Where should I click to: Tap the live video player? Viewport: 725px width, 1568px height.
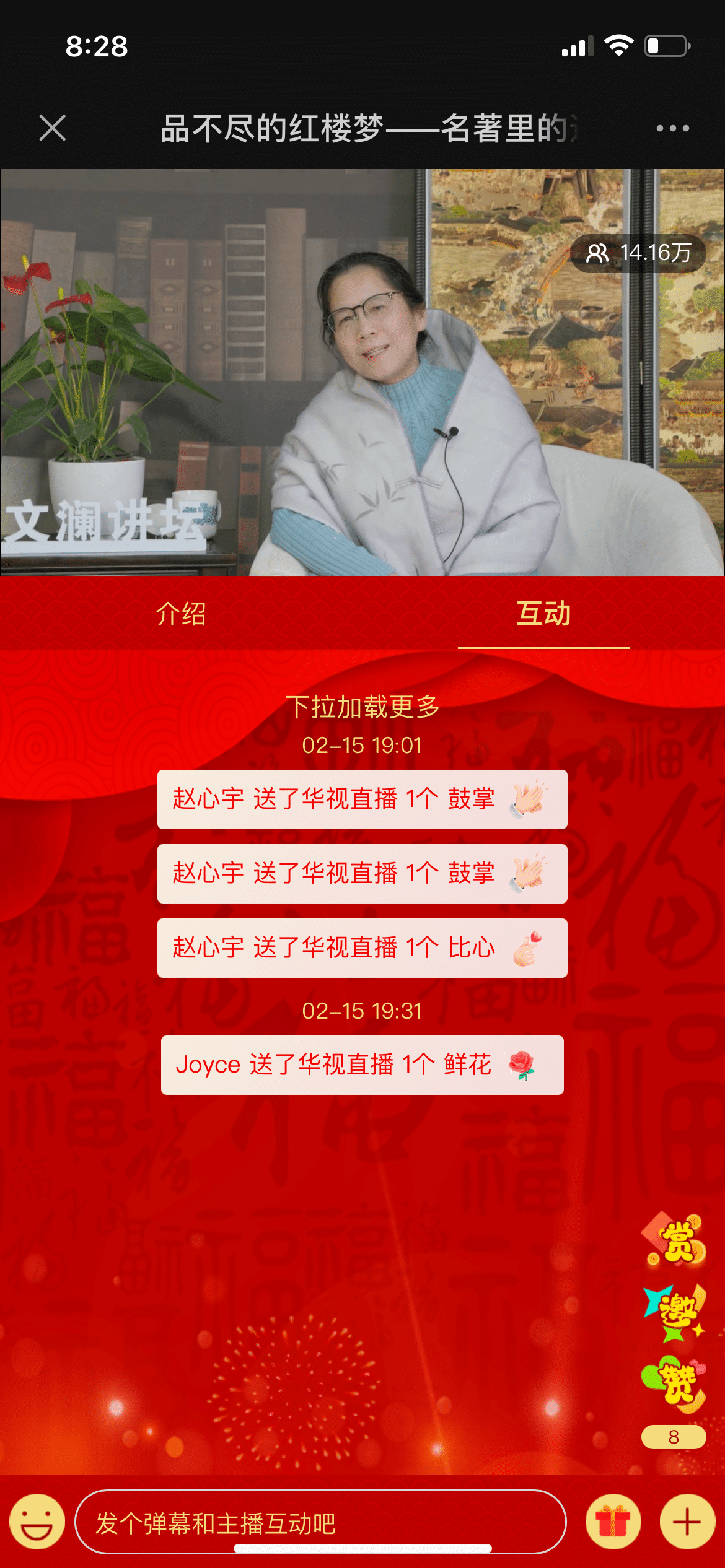362,372
